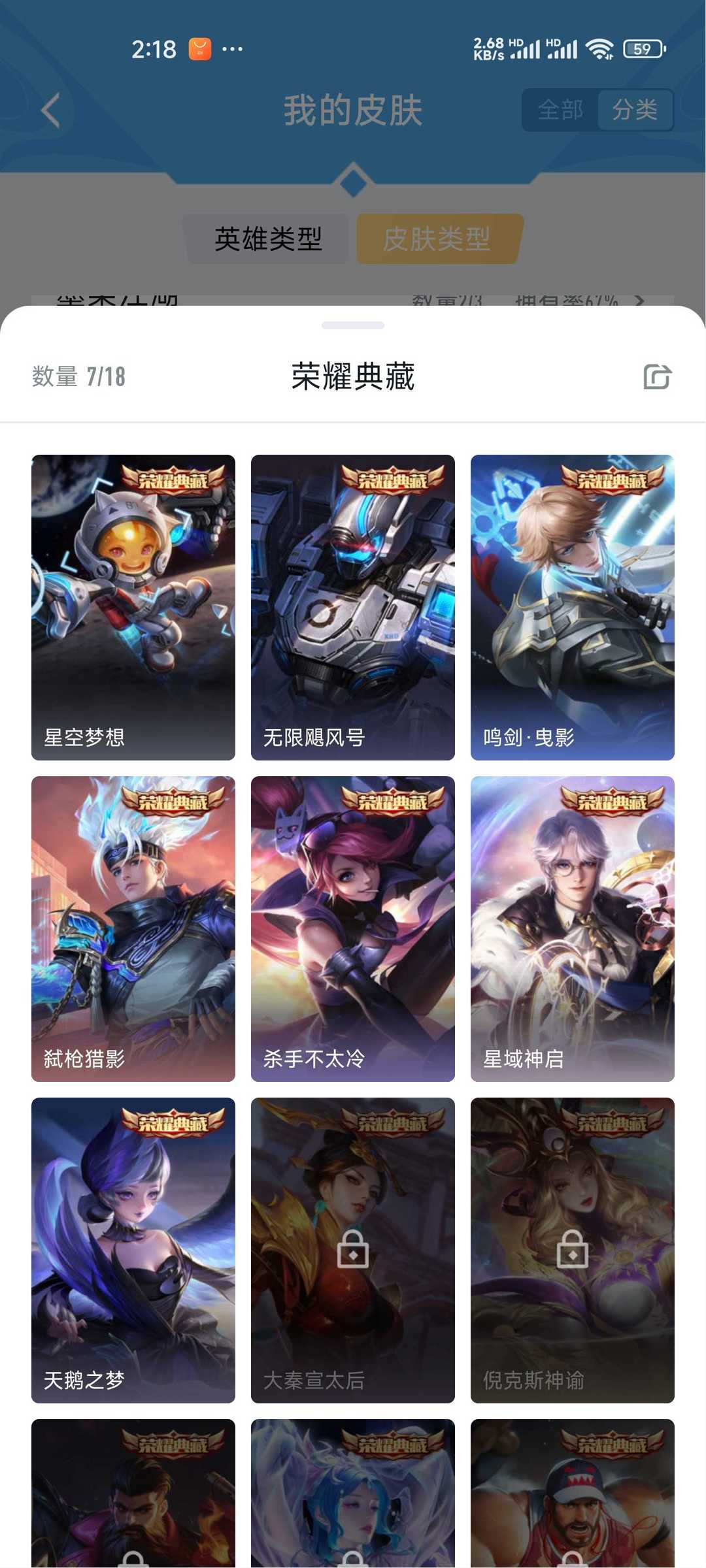View the 天鹅之梦 skin

coord(133,1250)
